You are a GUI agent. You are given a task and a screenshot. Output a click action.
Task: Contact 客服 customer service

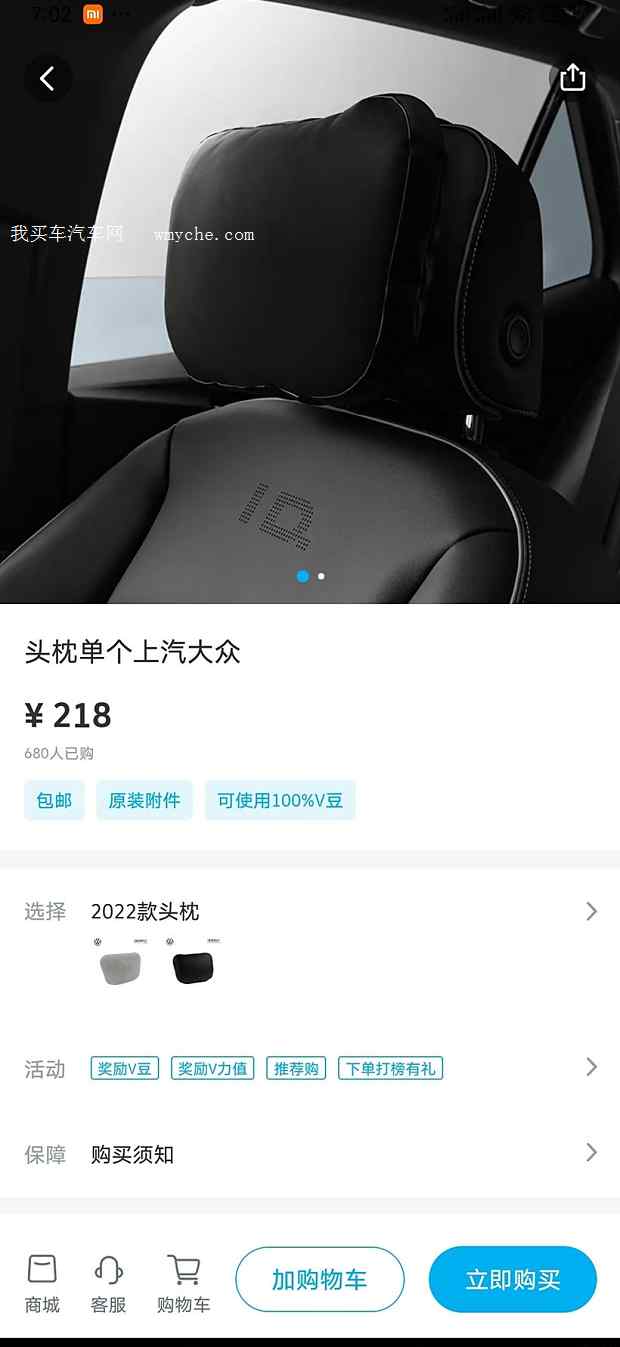pyautogui.click(x=108, y=1283)
